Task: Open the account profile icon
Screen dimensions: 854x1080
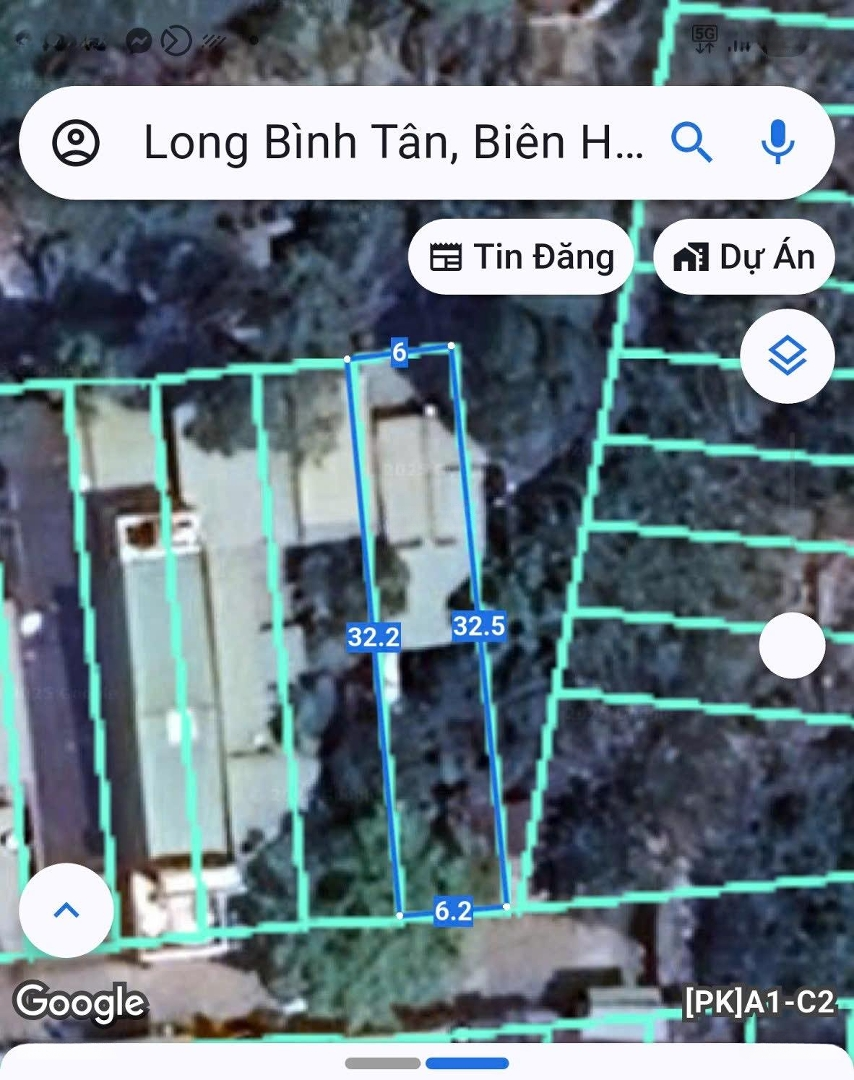Action: (x=76, y=143)
